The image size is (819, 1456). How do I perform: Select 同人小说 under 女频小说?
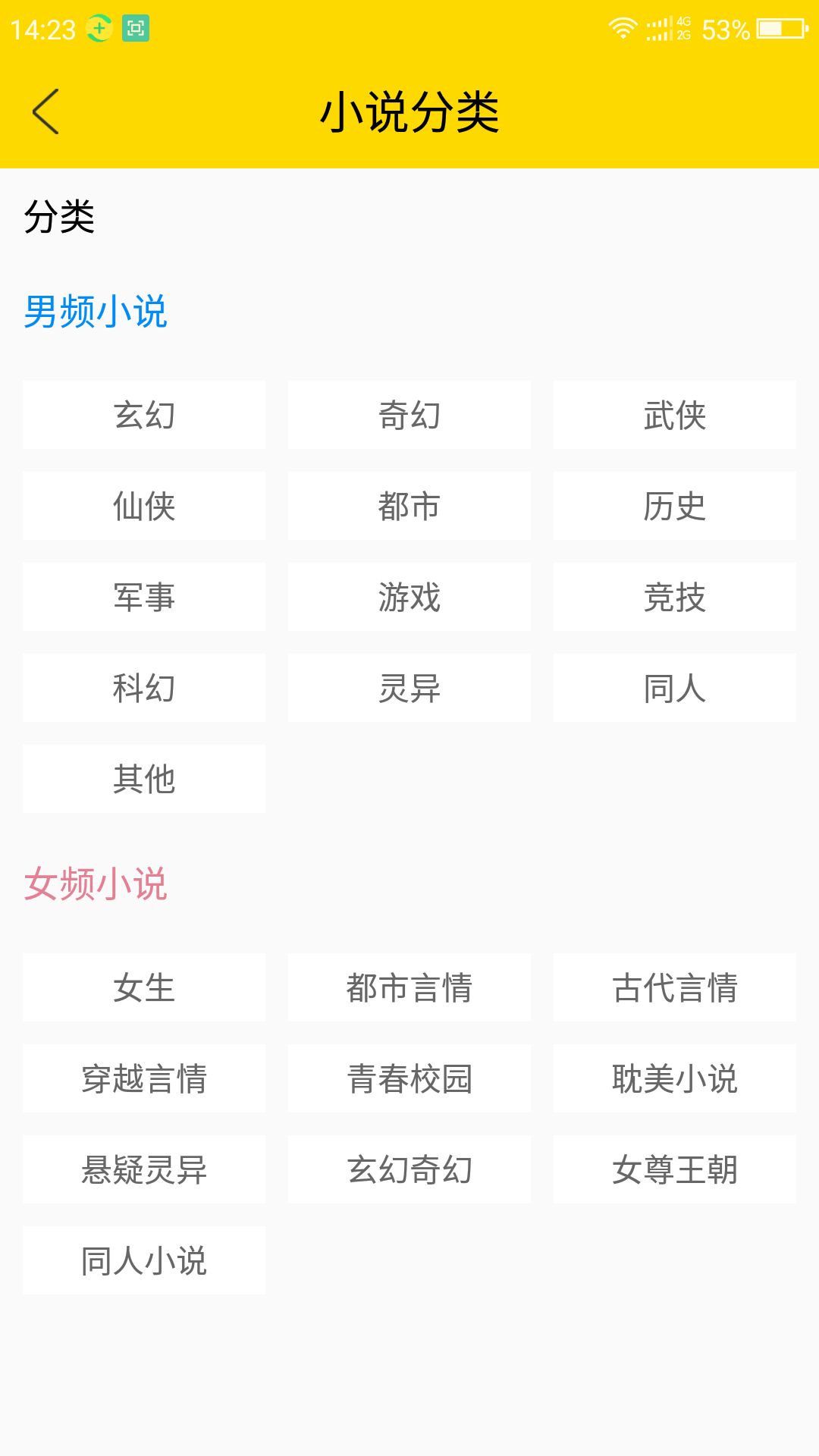[144, 1260]
